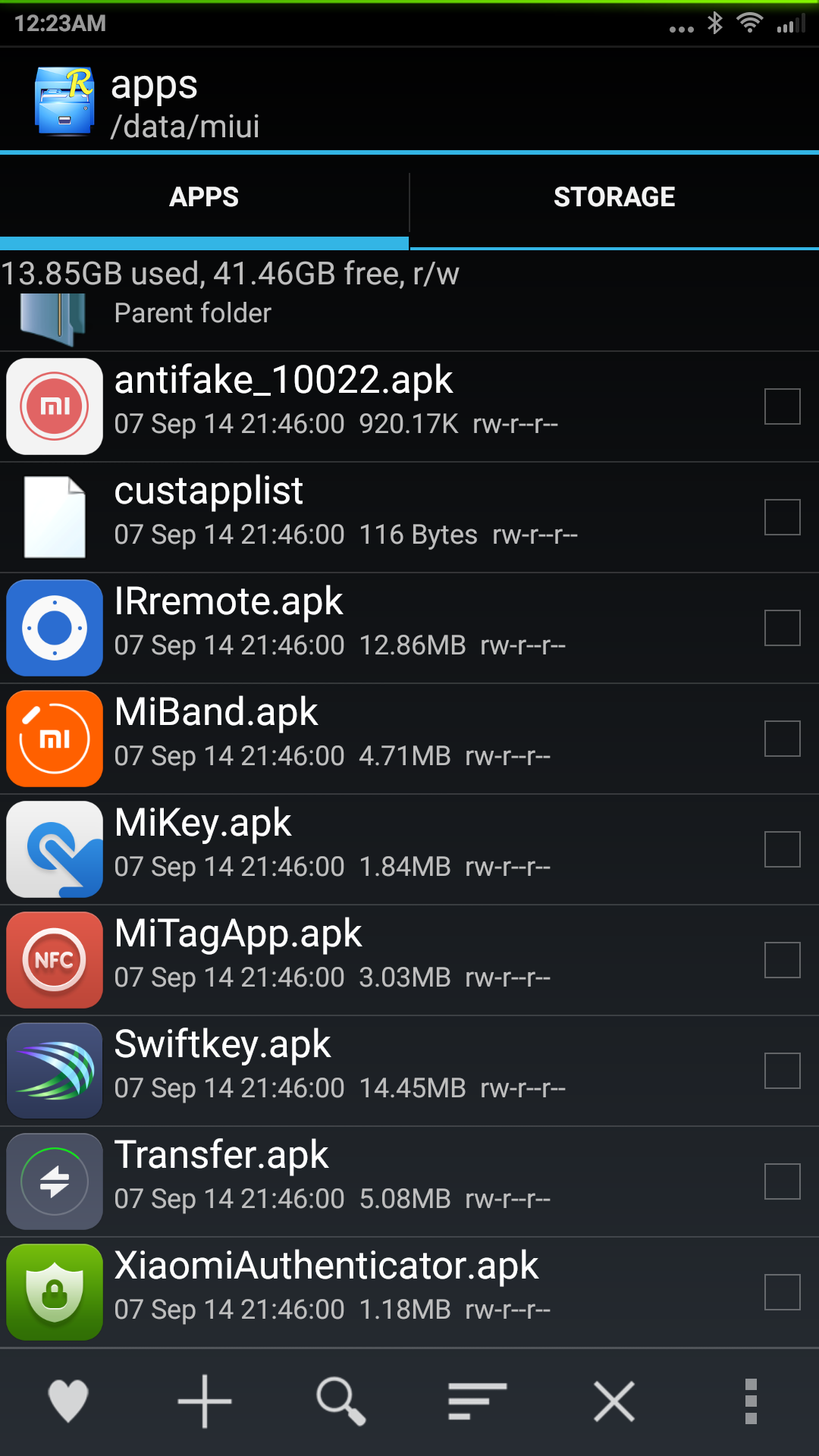The height and width of the screenshot is (1456, 819).
Task: Select the APPS tab
Action: pyautogui.click(x=204, y=197)
